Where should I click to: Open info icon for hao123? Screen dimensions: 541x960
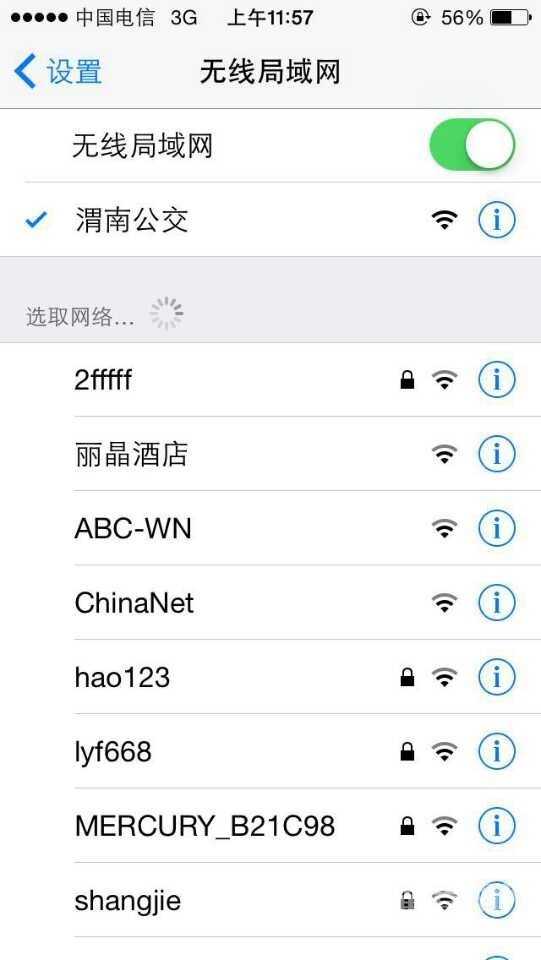[x=496, y=677]
